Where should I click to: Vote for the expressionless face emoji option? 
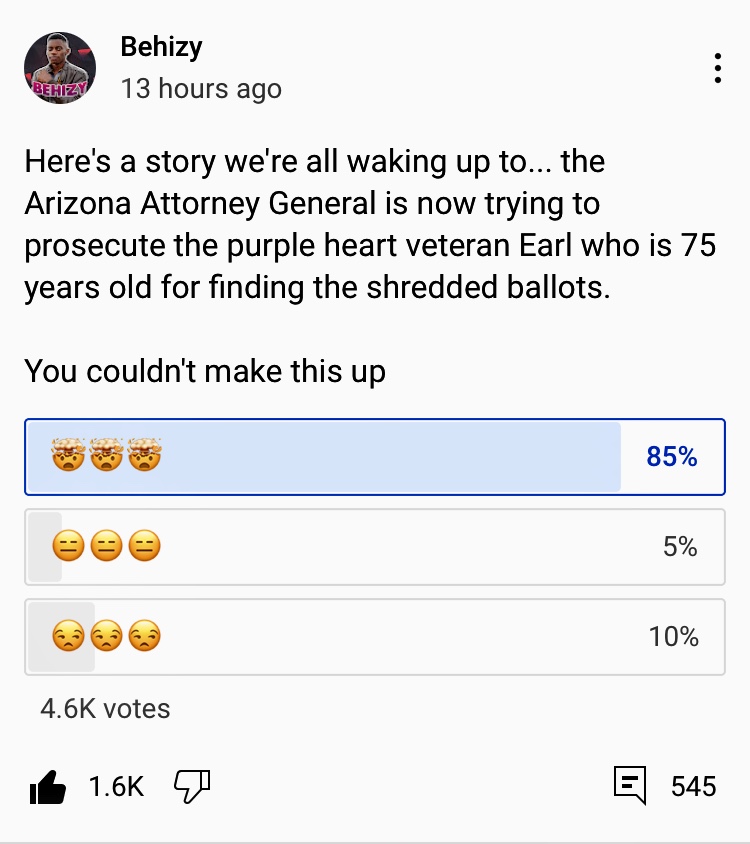click(x=375, y=547)
